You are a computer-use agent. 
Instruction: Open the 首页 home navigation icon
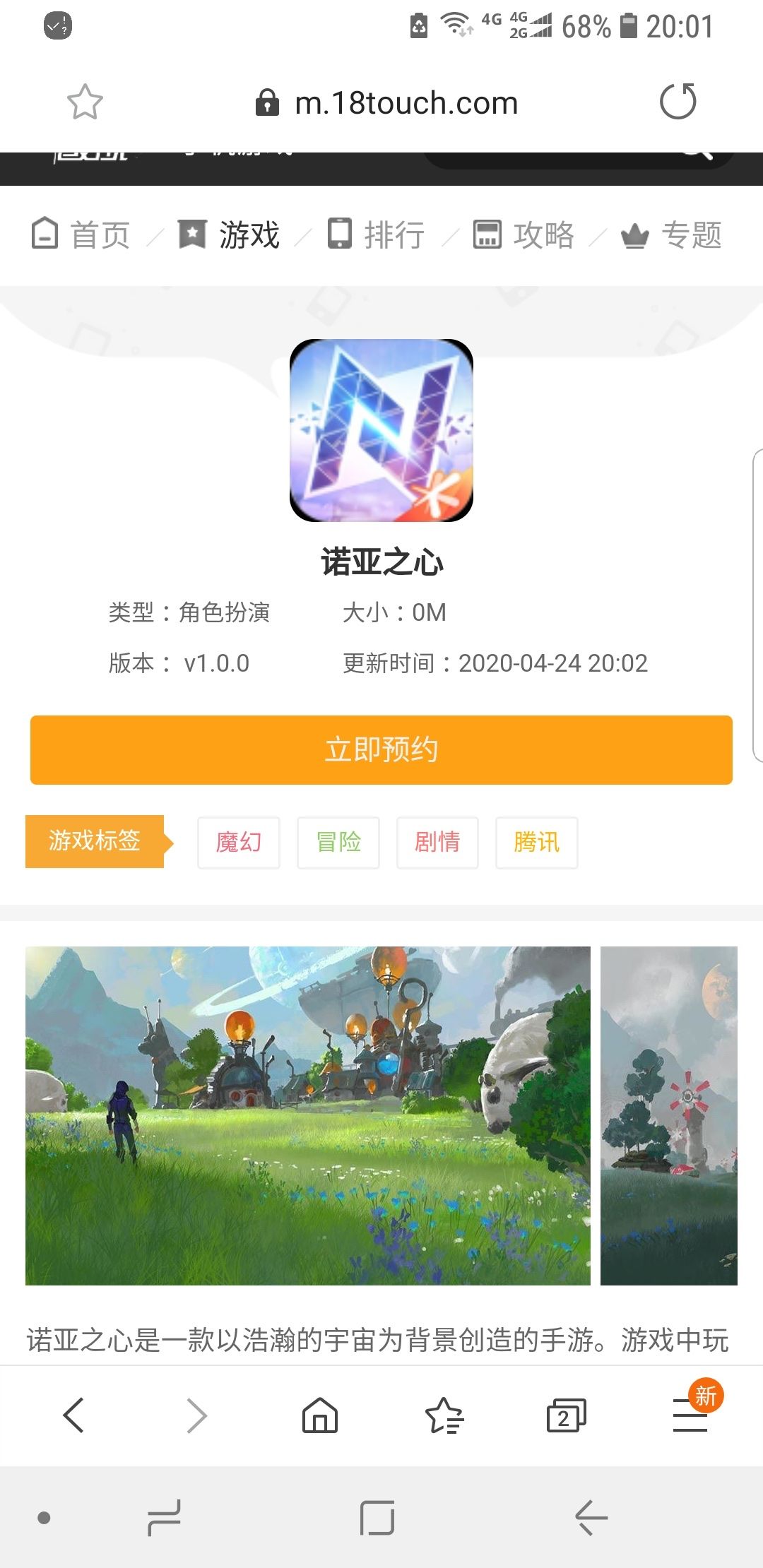click(46, 234)
